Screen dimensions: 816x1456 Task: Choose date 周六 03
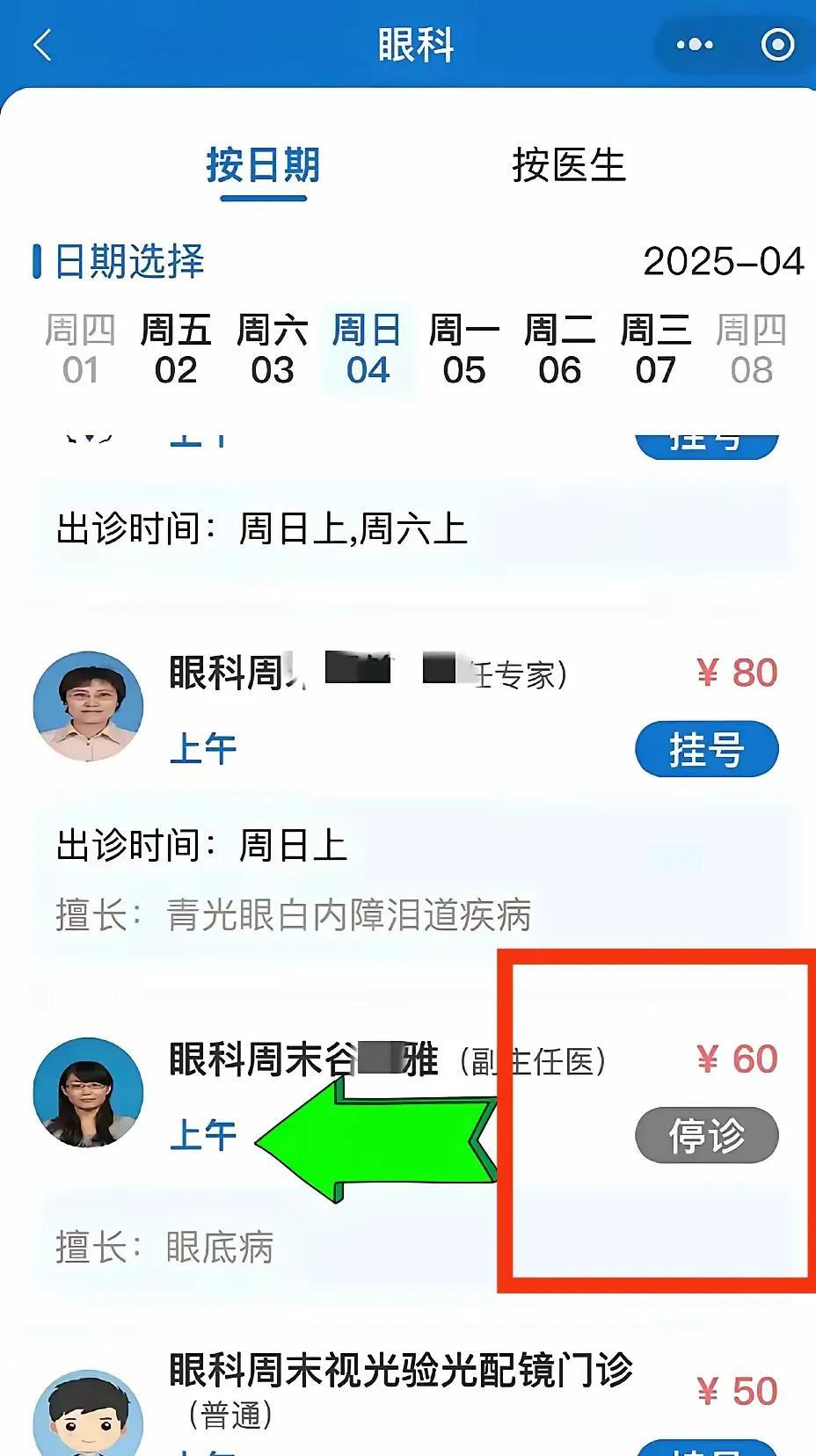pos(272,349)
